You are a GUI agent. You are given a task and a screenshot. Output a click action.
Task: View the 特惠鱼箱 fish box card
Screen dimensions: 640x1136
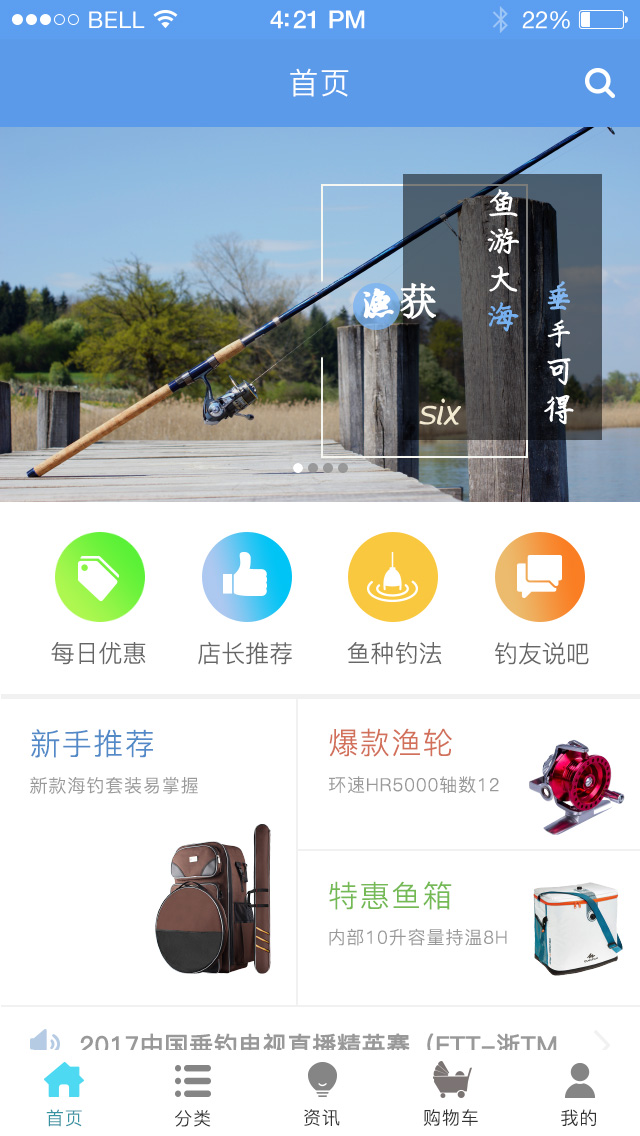coord(468,926)
